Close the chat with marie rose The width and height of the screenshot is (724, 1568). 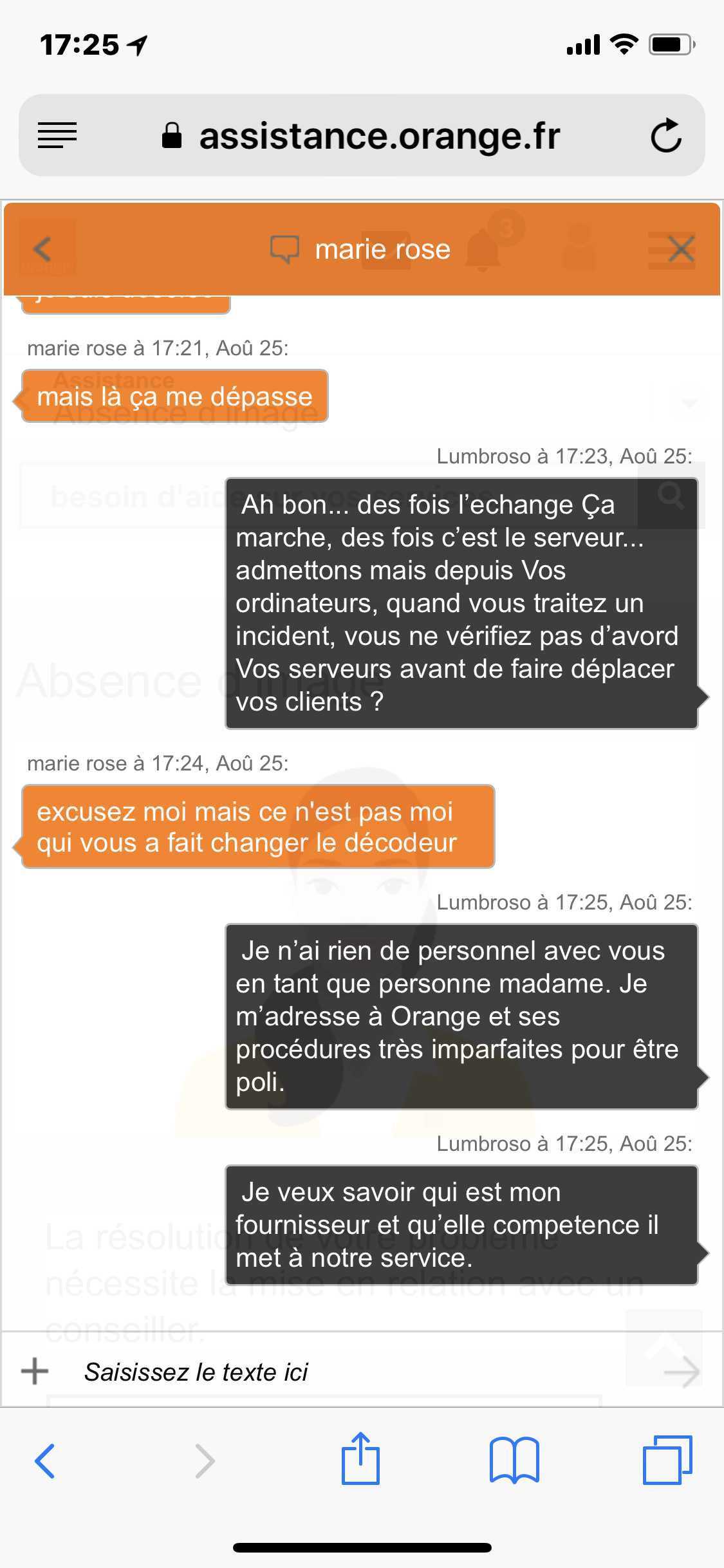coord(681,249)
